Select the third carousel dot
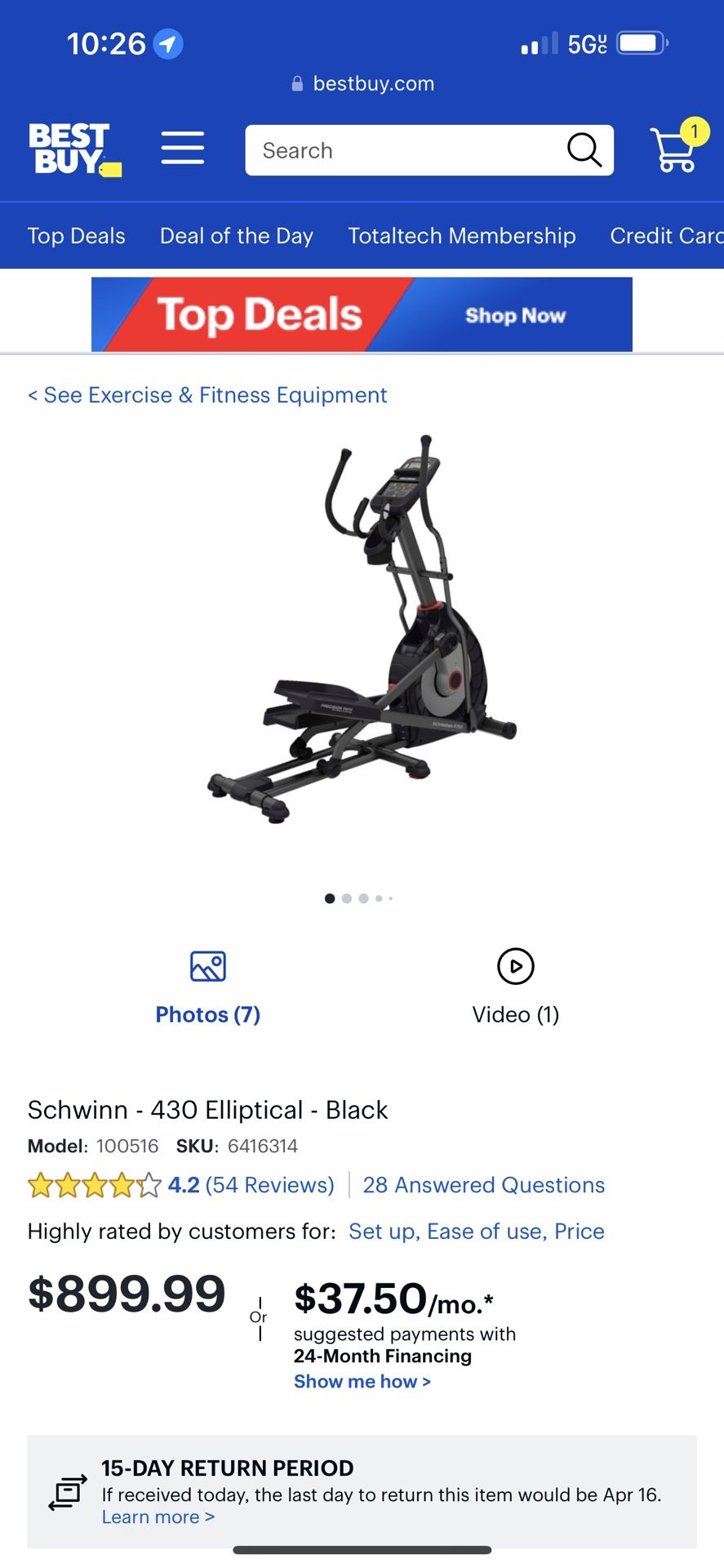 pos(362,898)
